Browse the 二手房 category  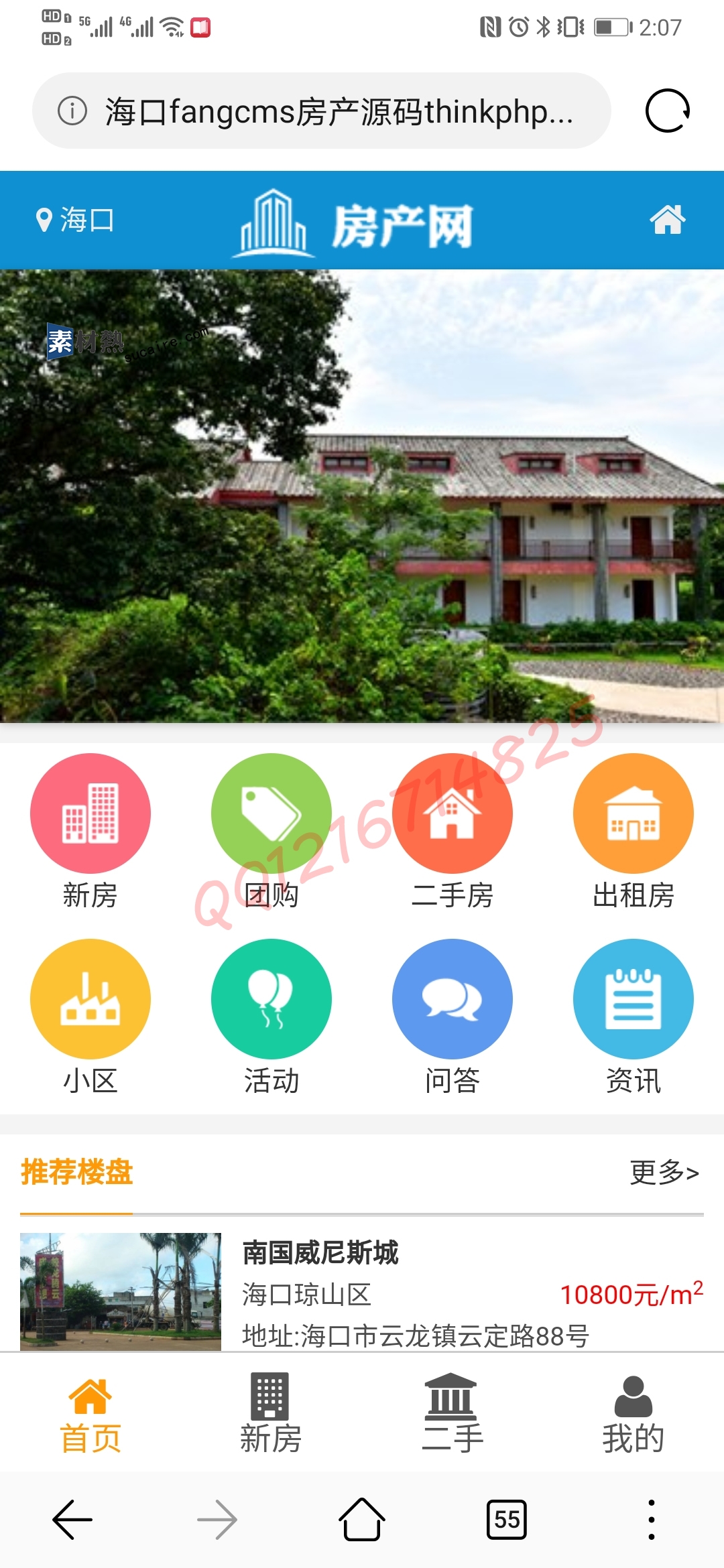pos(452,813)
